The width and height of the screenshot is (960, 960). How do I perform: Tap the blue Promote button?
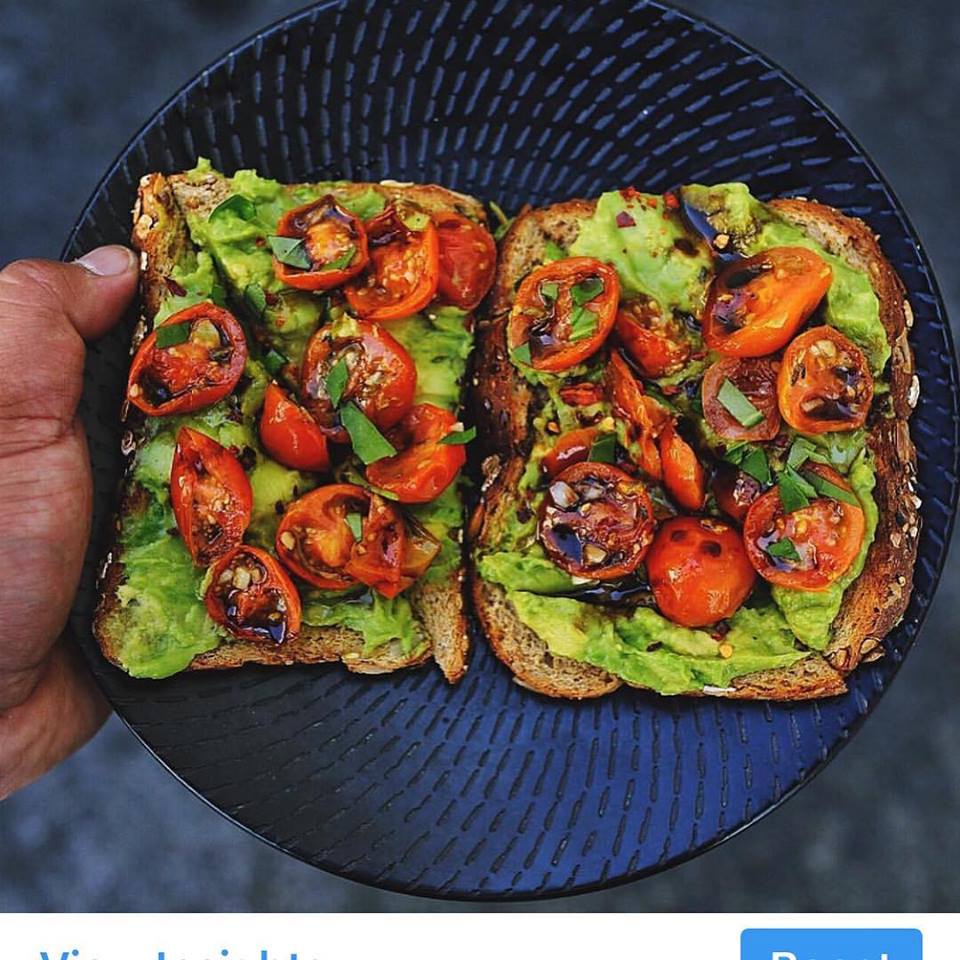click(x=830, y=947)
